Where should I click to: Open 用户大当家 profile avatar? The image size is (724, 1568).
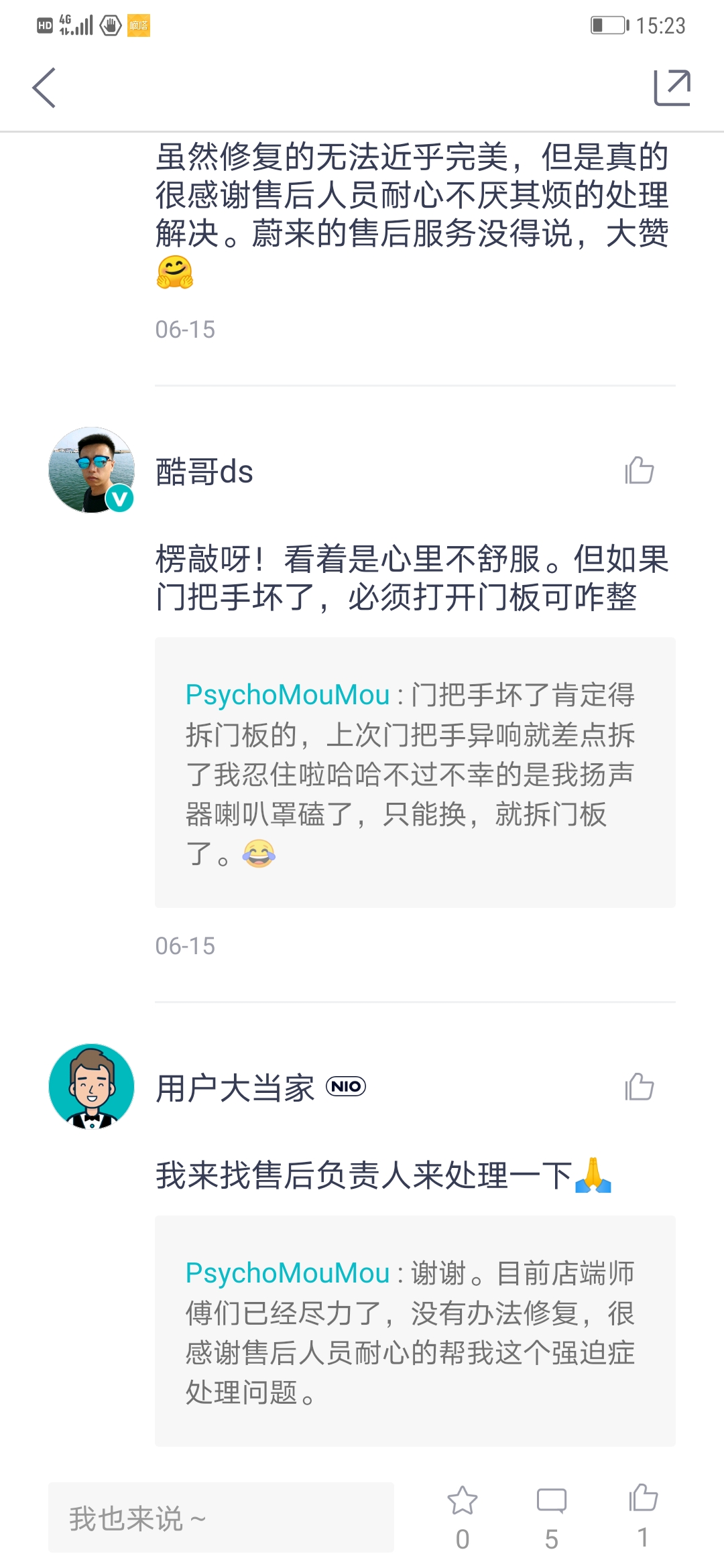(92, 1087)
